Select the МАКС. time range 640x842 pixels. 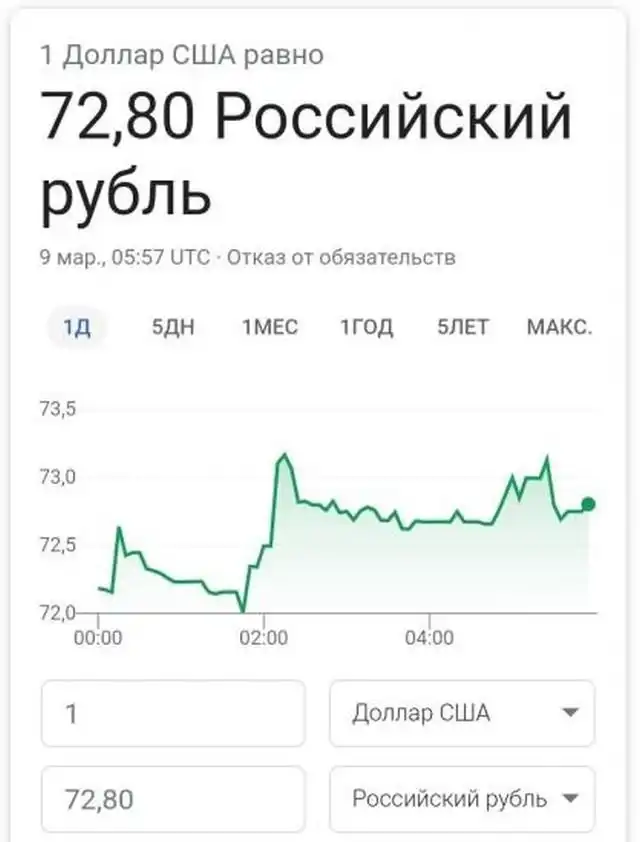pyautogui.click(x=559, y=327)
